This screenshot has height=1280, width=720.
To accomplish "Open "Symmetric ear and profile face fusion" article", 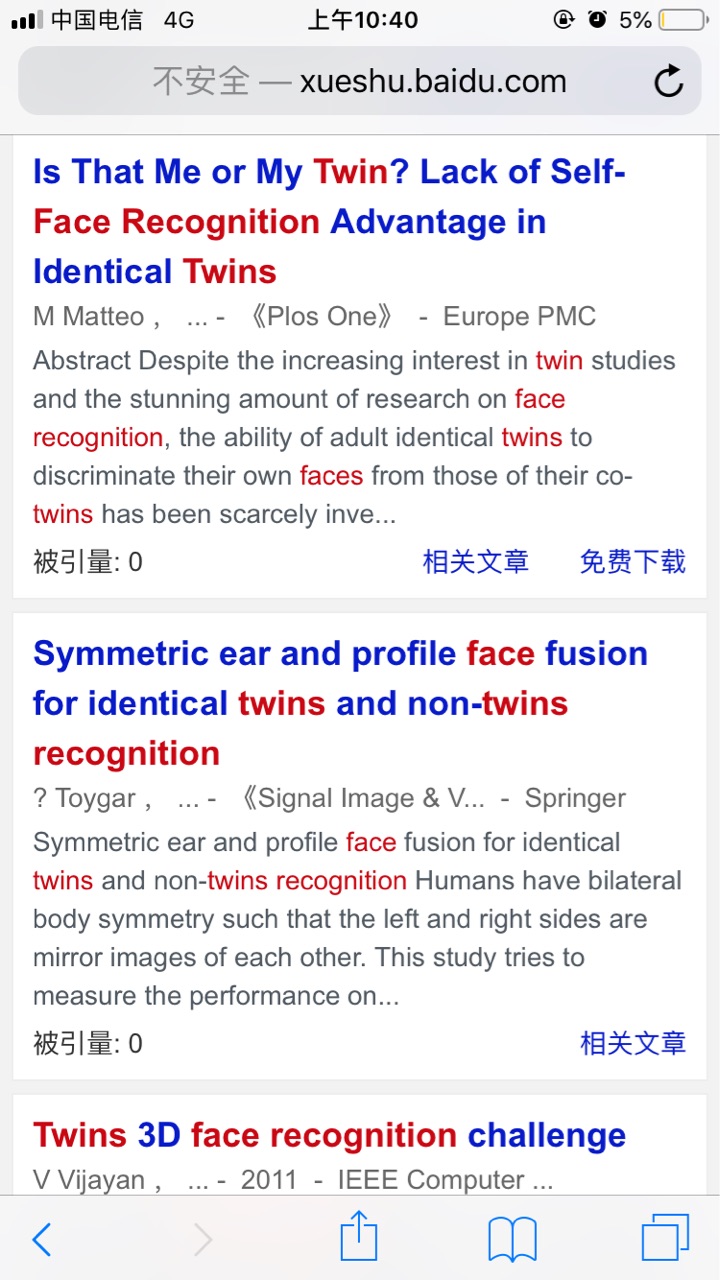I will [x=340, y=703].
